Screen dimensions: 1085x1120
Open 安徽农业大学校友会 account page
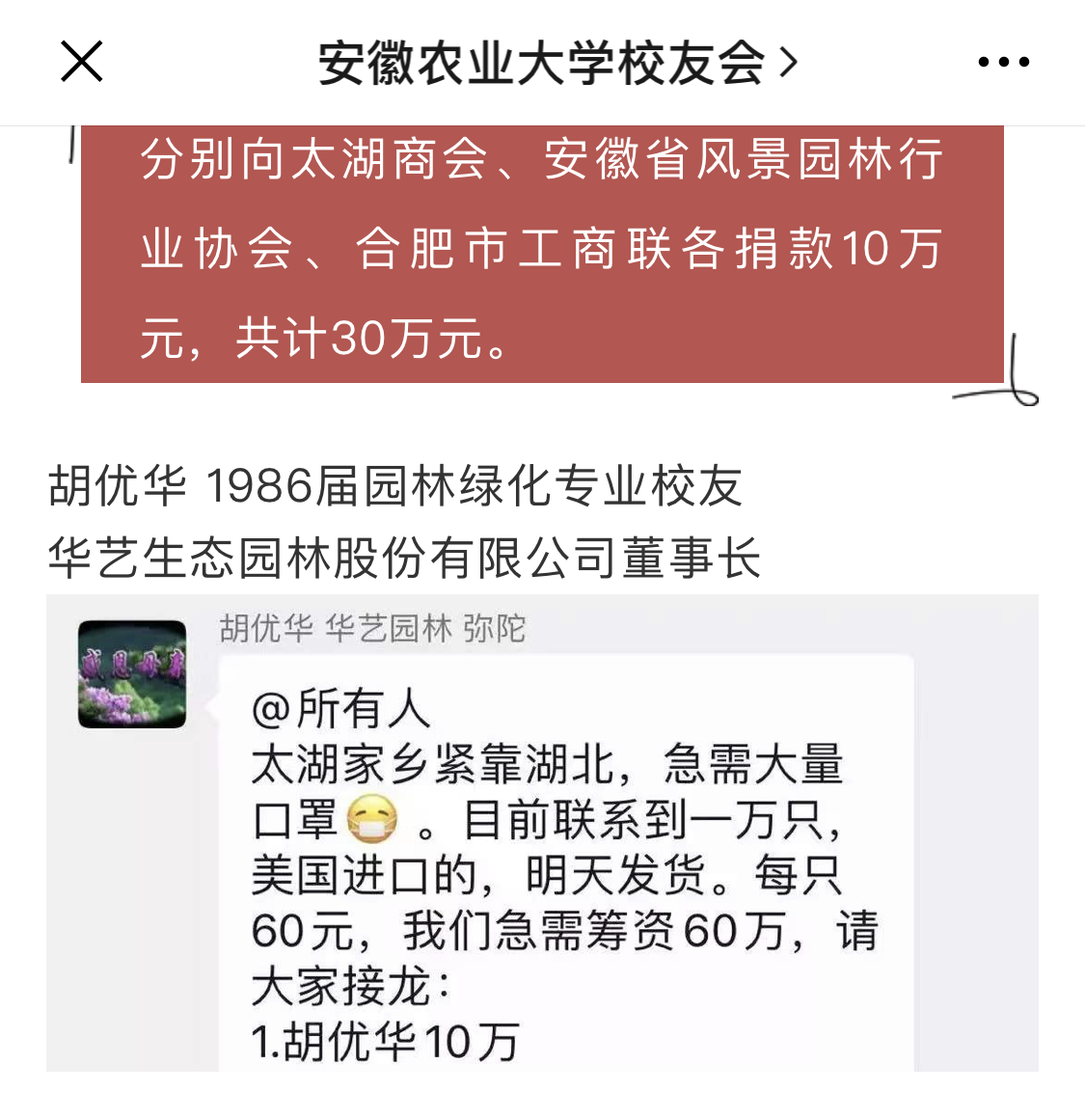coord(556,64)
